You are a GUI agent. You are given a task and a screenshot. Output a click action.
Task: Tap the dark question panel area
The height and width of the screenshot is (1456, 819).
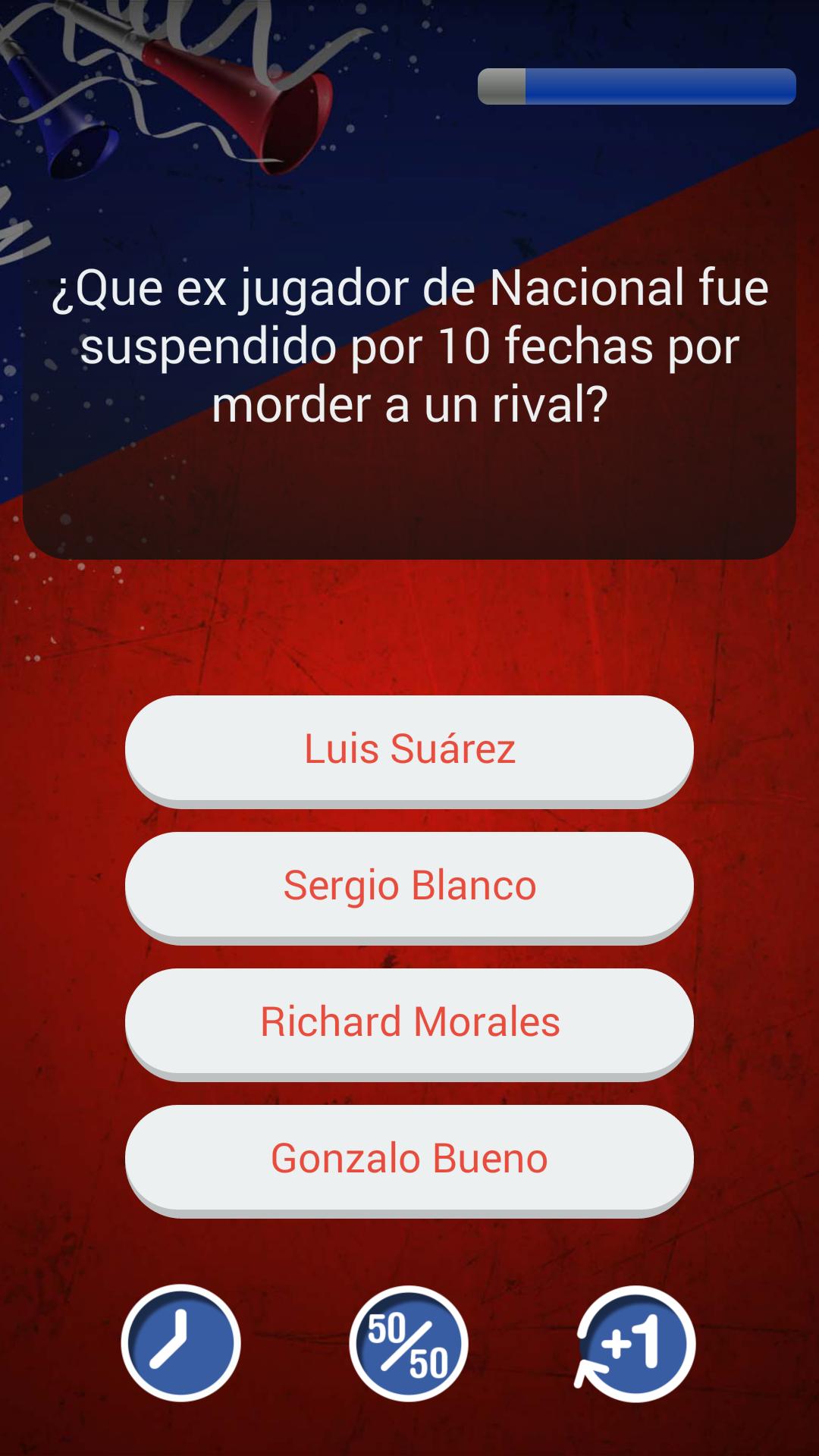pos(409,493)
